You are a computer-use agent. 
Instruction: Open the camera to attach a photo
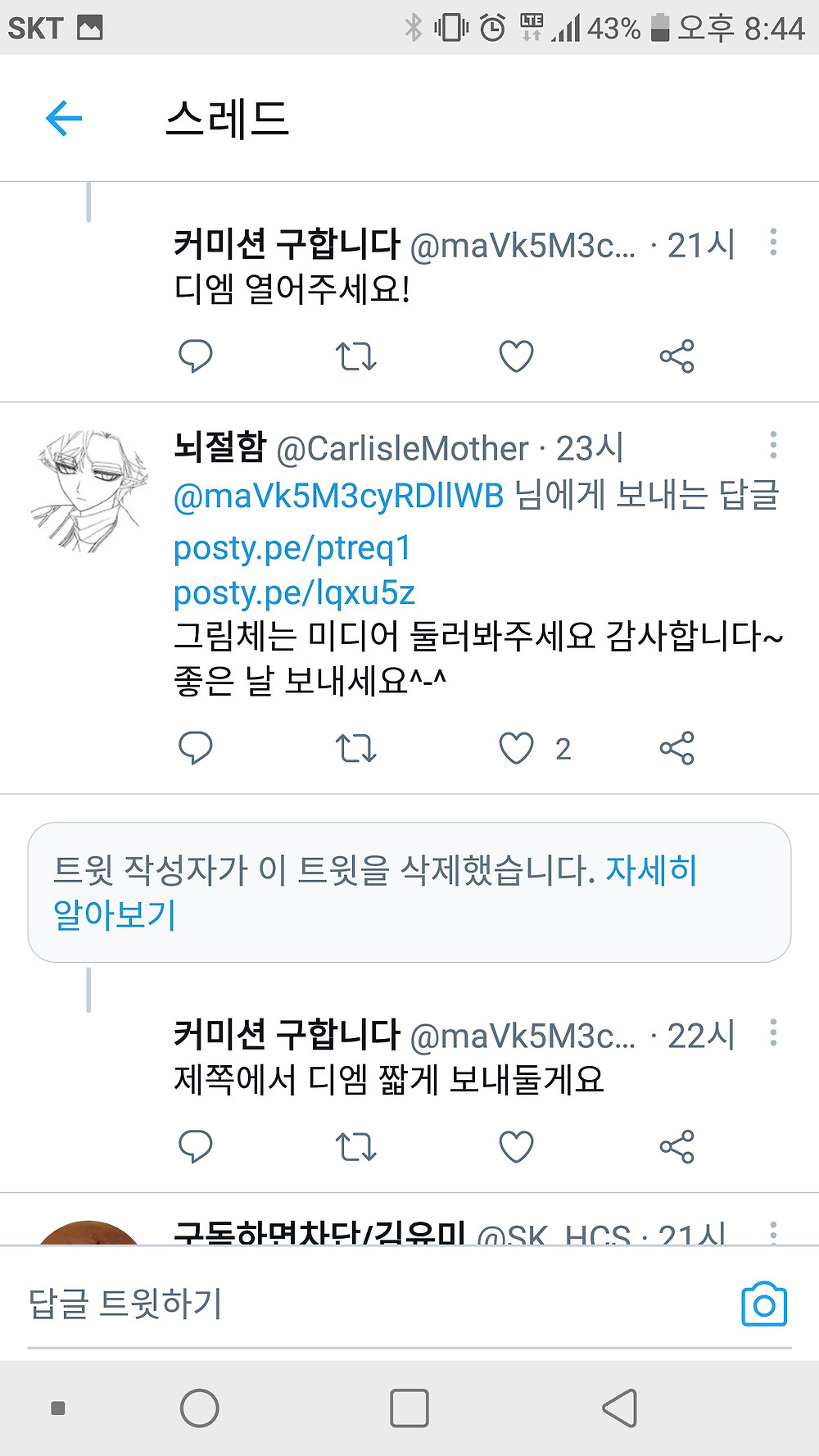pyautogui.click(x=763, y=1304)
